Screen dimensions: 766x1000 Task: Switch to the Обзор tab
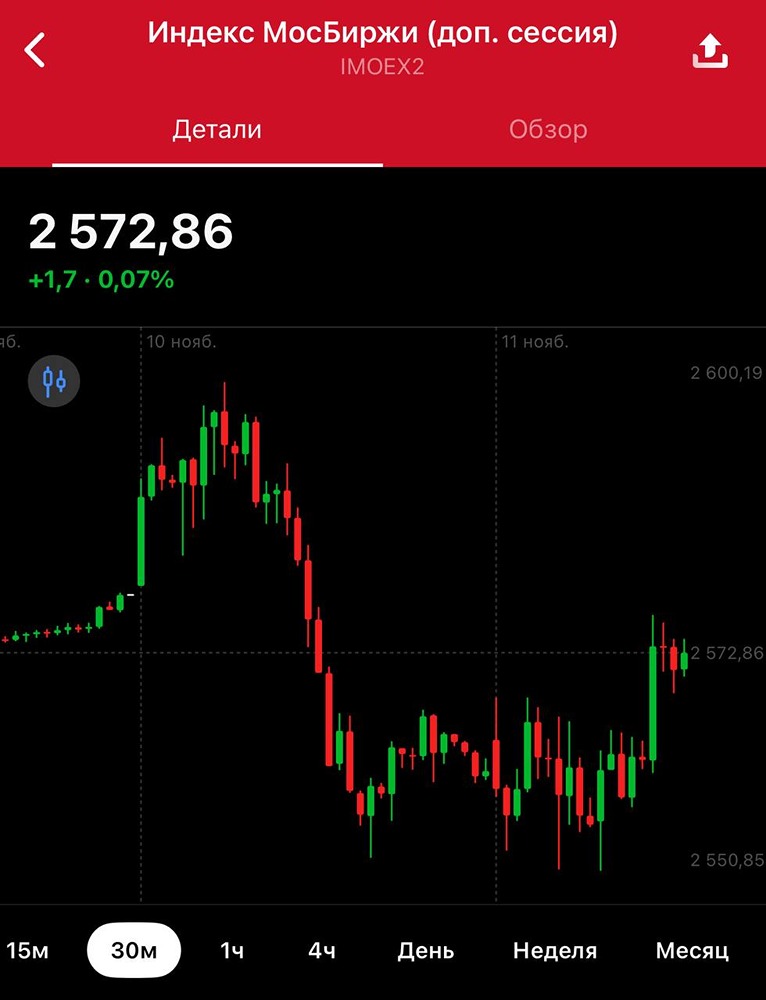click(548, 130)
